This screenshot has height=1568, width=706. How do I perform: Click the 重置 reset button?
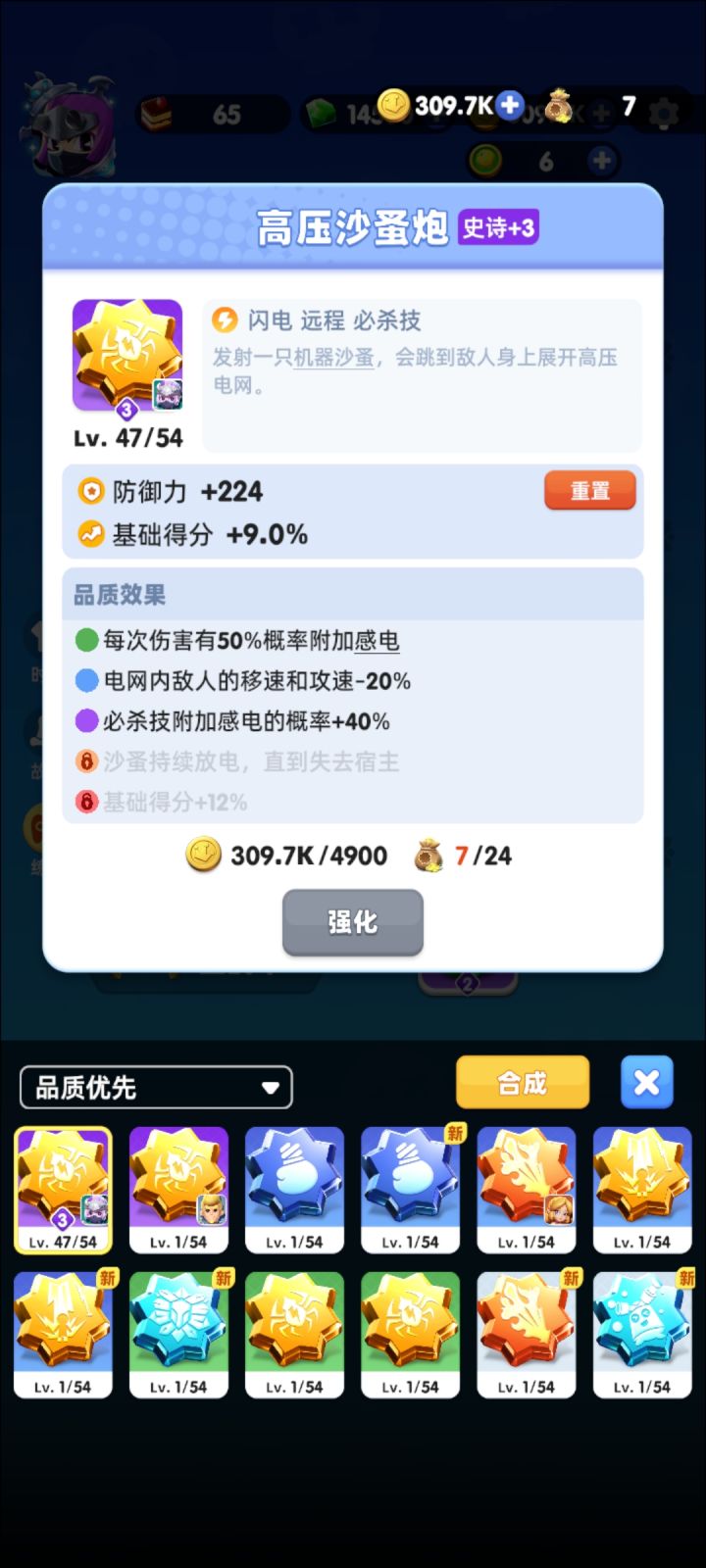click(x=589, y=490)
